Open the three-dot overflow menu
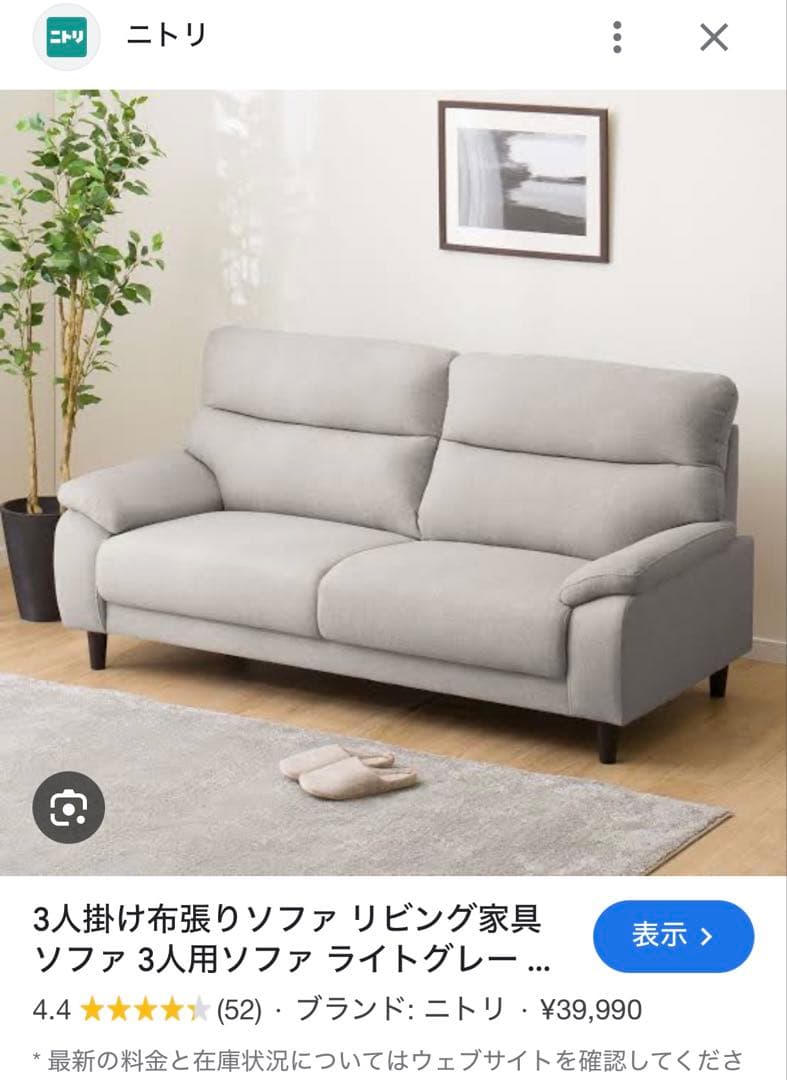The height and width of the screenshot is (1080, 787). click(x=617, y=38)
